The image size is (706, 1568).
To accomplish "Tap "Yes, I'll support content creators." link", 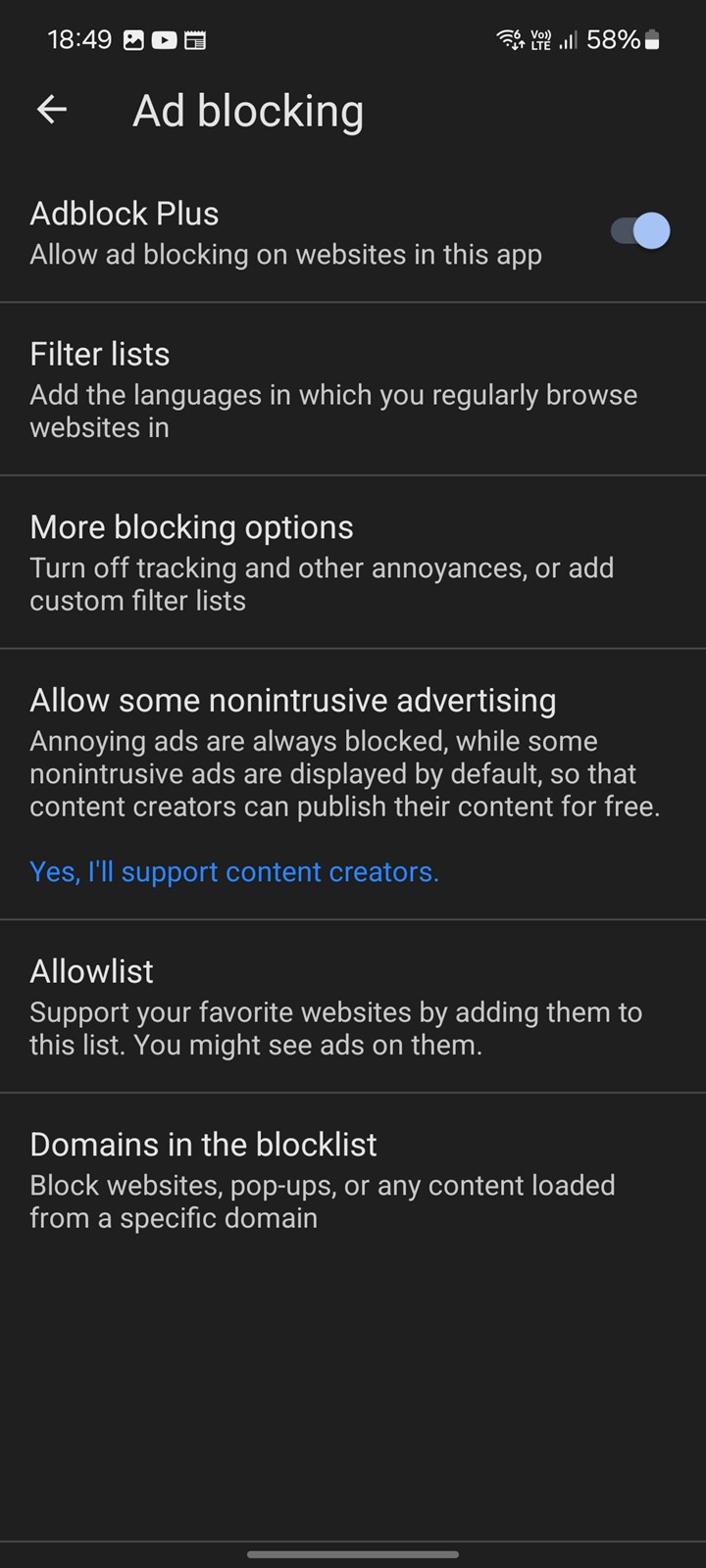I will (x=234, y=871).
